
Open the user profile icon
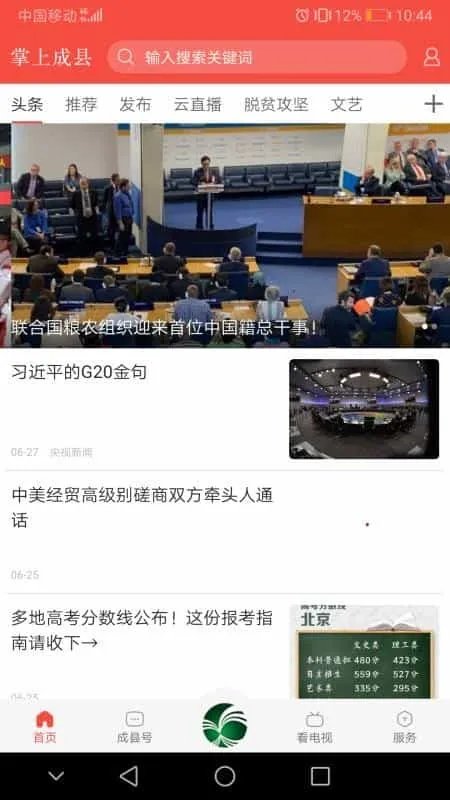click(432, 57)
